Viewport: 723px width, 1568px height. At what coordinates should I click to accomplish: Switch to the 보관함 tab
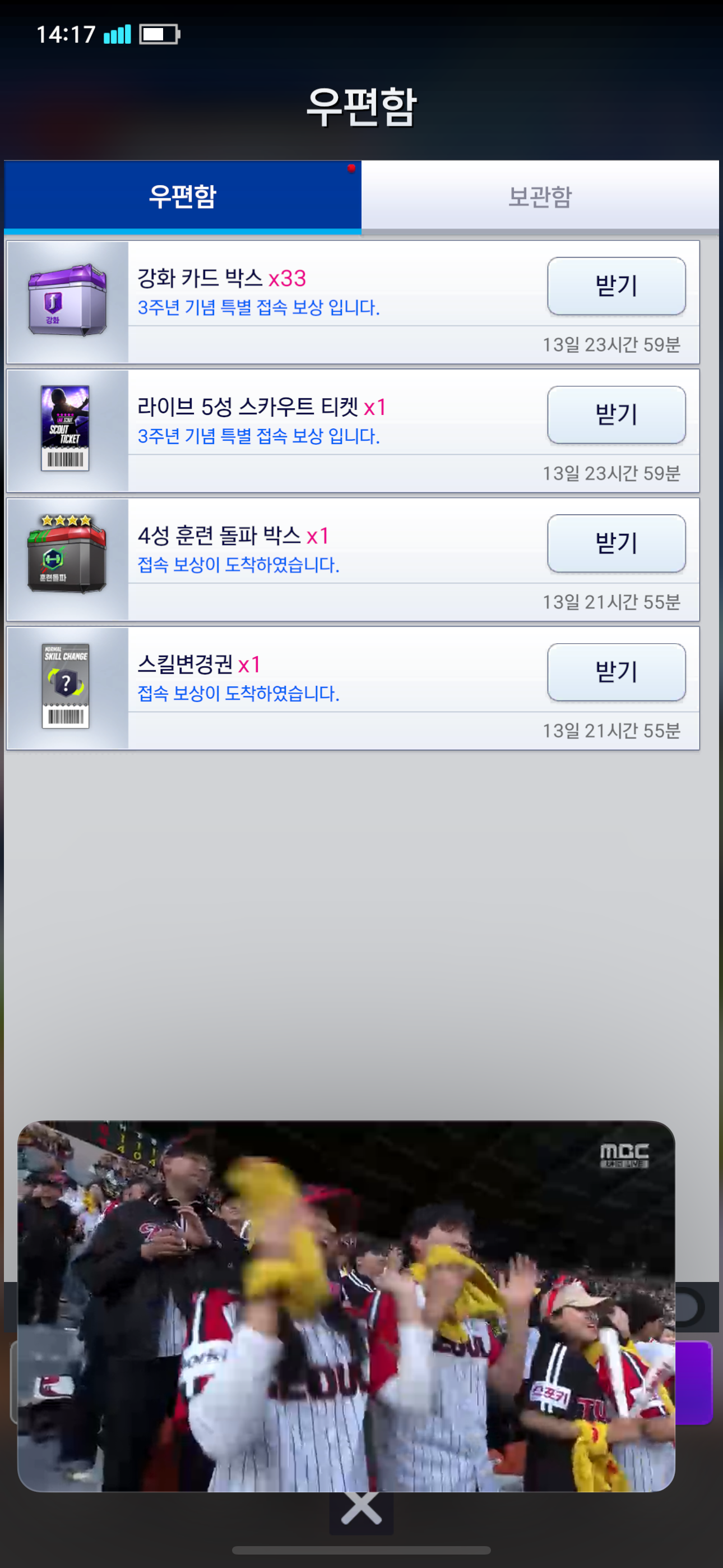click(540, 196)
